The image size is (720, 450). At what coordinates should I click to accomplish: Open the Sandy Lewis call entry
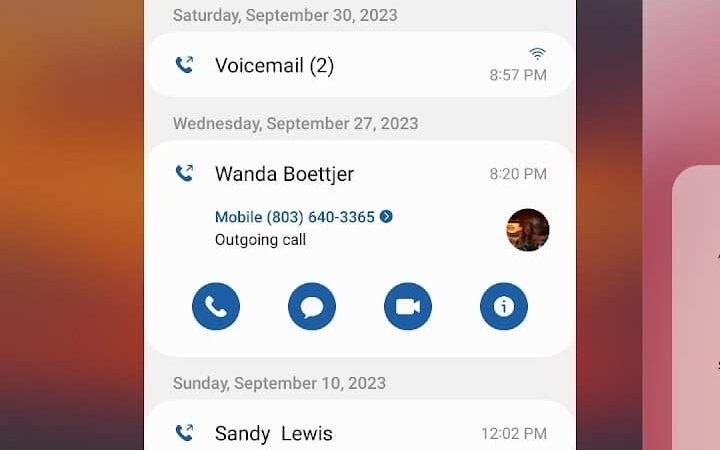pyautogui.click(x=360, y=433)
